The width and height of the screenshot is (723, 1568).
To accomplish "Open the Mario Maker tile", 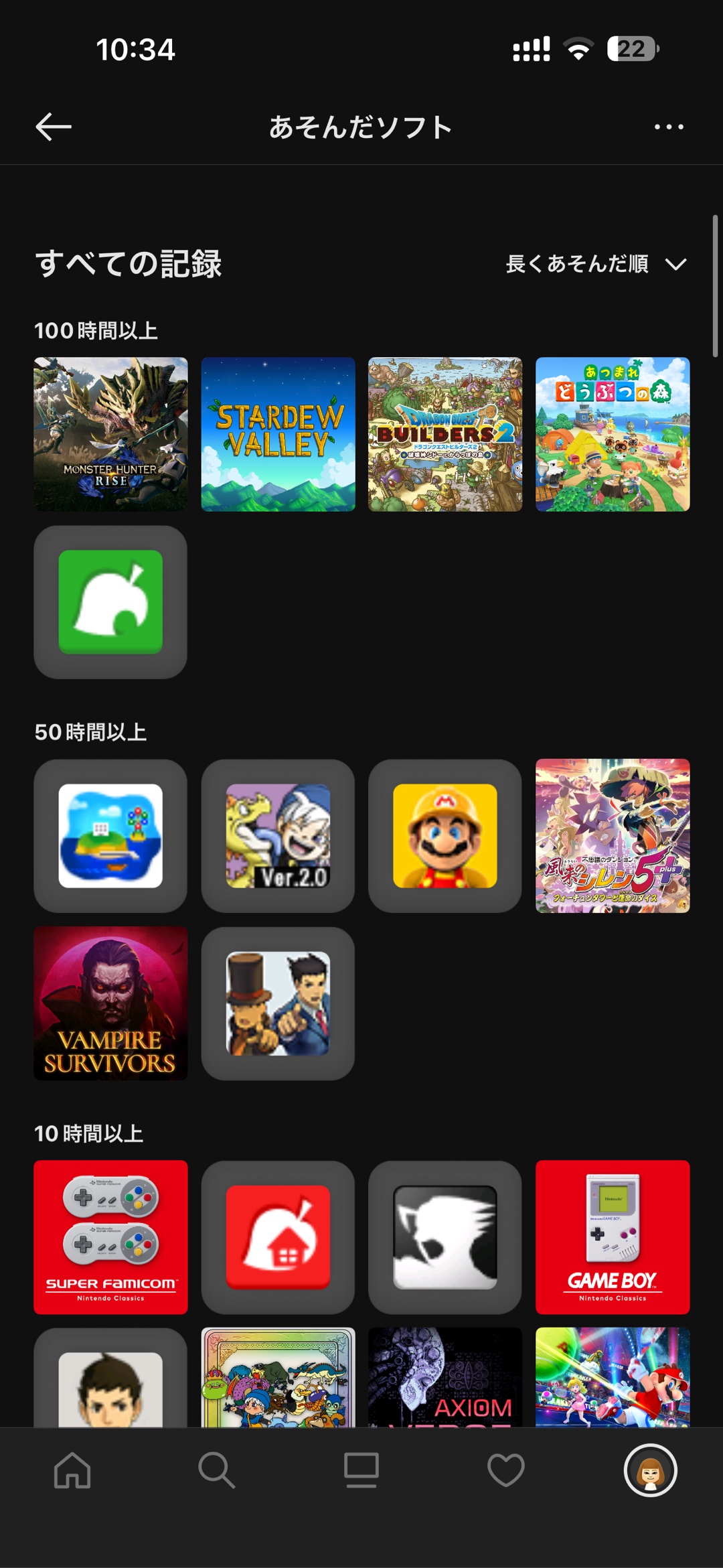I will coord(445,836).
